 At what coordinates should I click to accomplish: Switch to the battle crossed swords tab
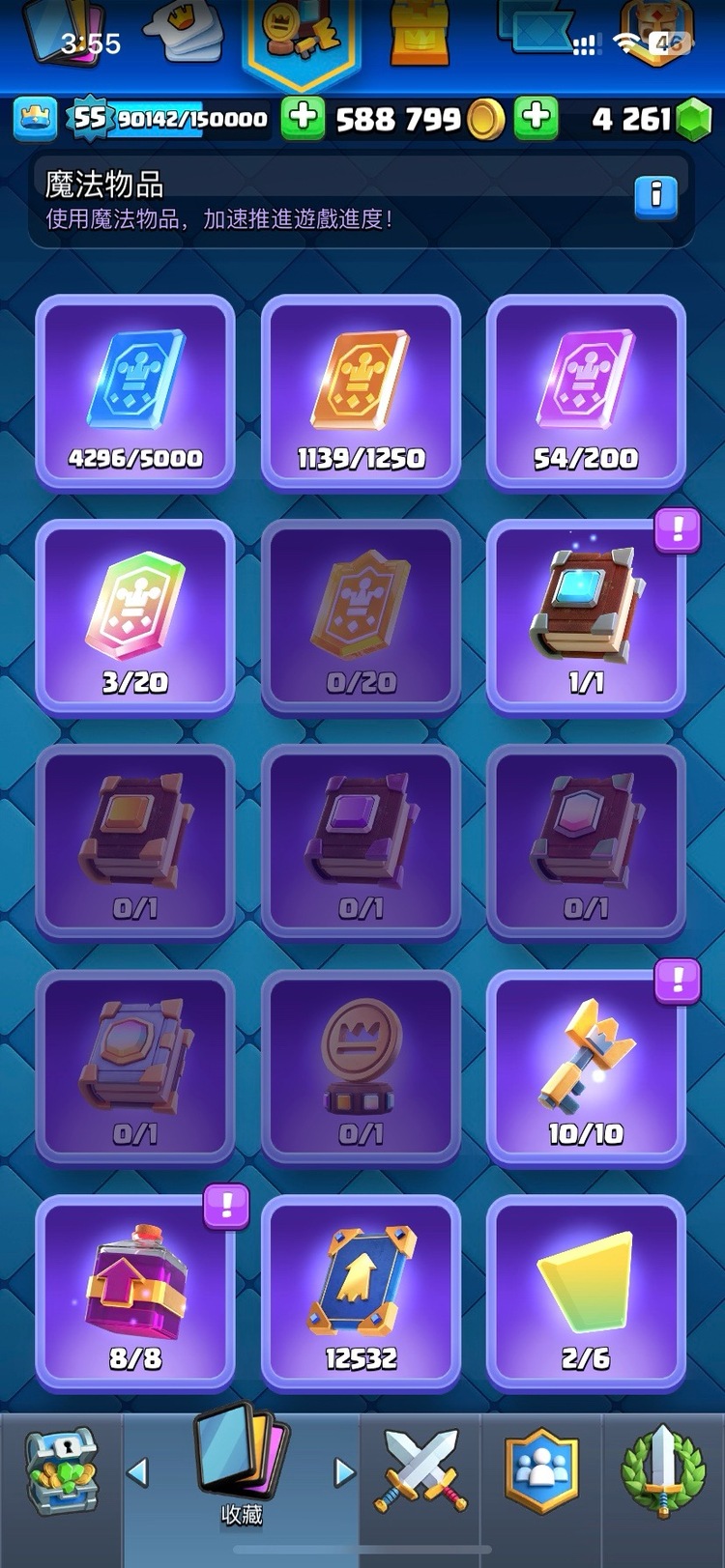420,1473
